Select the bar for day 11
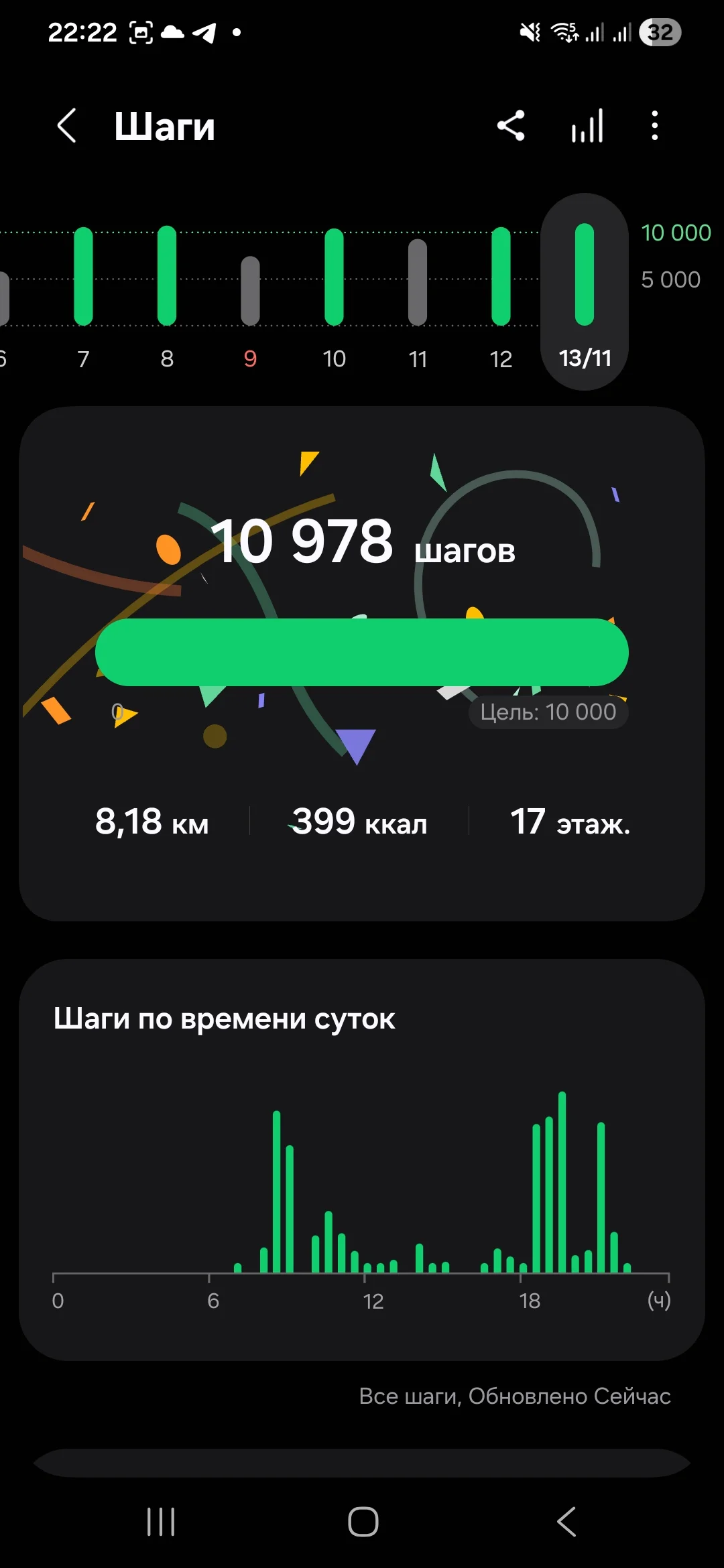724x1568 pixels. (x=418, y=288)
